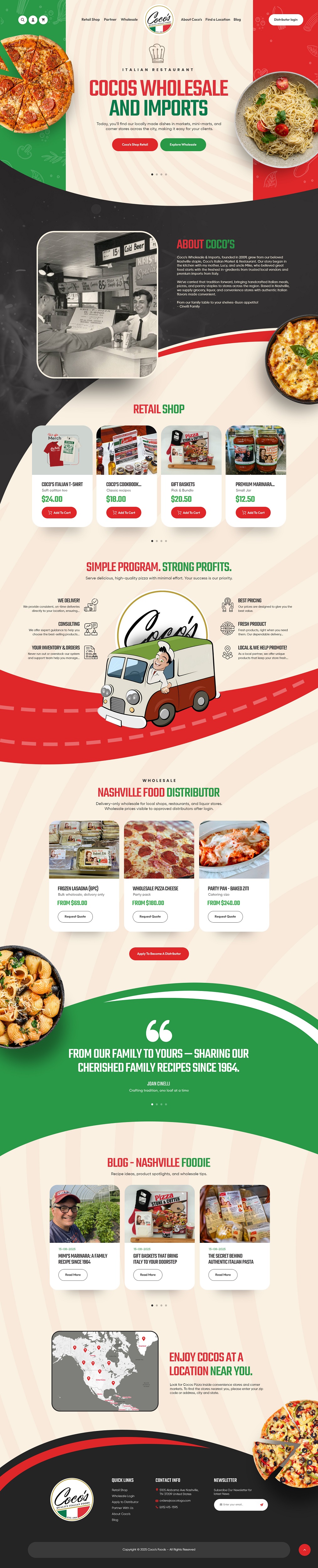Request quote for Frozen Lasagna
Image resolution: width=318 pixels, height=1568 pixels.
tap(75, 917)
